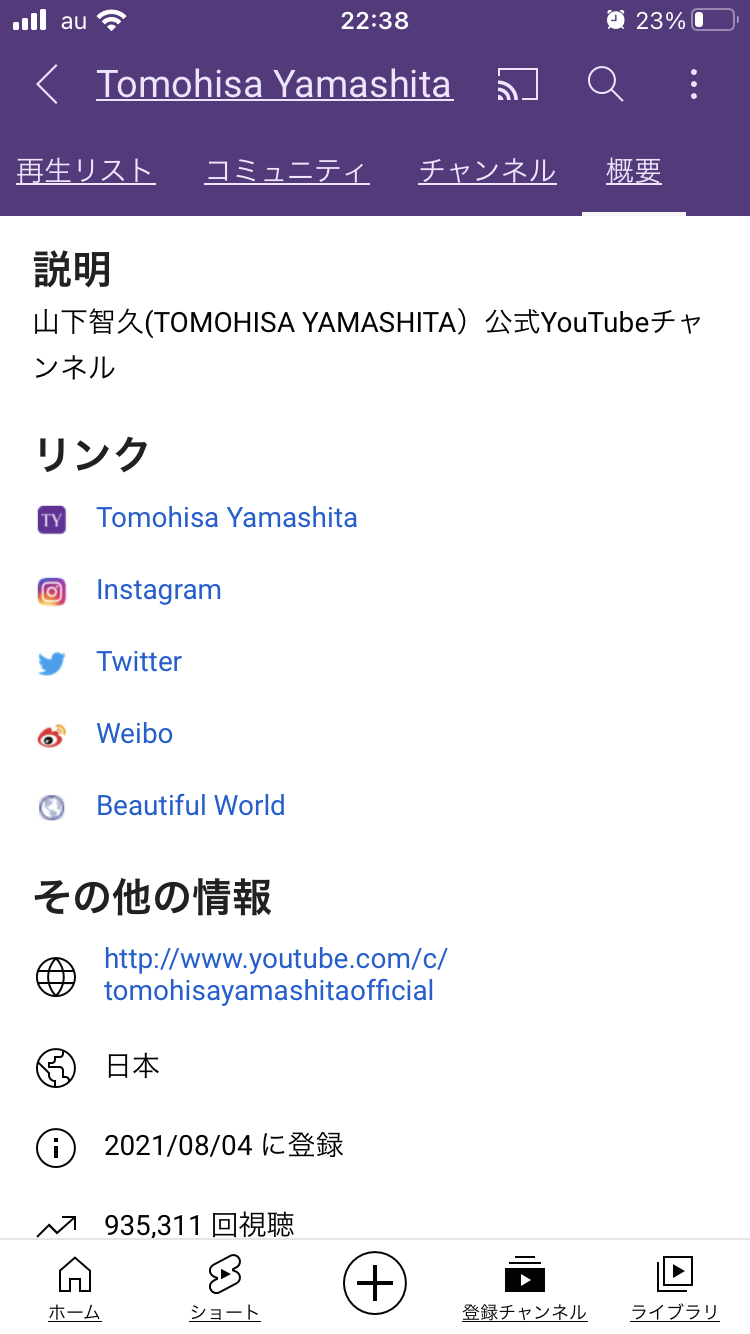This screenshot has height=1334, width=750.
Task: Open the cast to device icon
Action: point(517,85)
